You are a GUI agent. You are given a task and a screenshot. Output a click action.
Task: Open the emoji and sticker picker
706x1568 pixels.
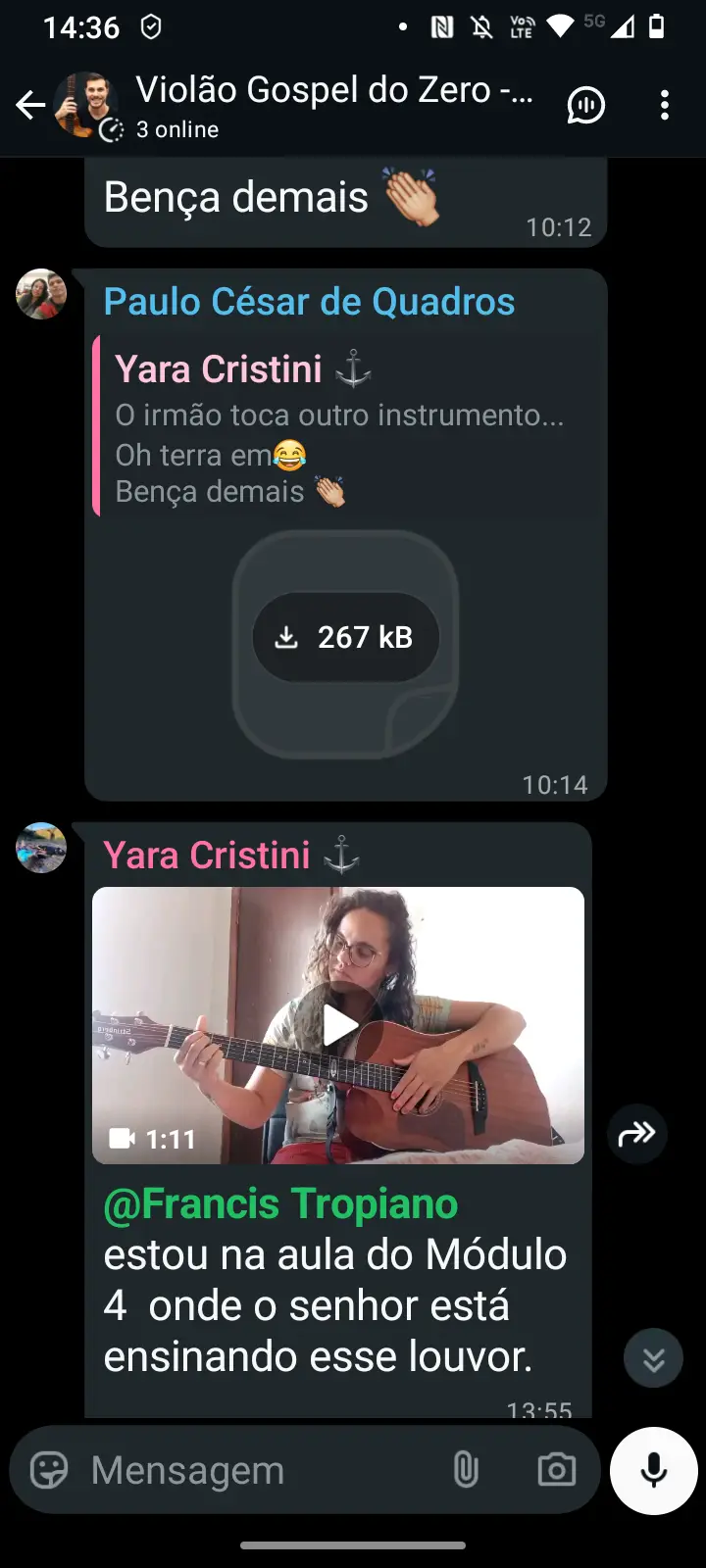[x=49, y=1470]
